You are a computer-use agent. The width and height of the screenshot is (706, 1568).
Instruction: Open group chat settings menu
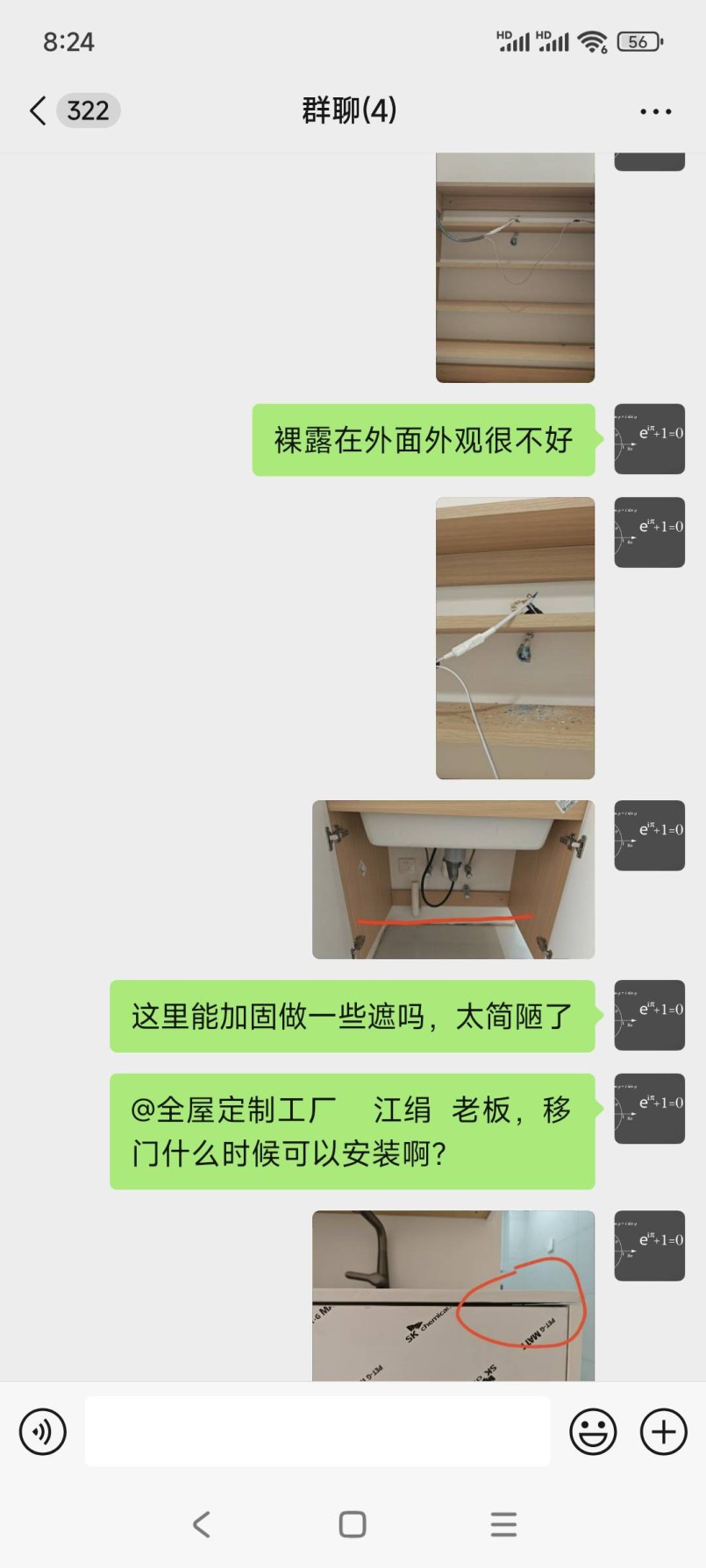click(x=655, y=111)
